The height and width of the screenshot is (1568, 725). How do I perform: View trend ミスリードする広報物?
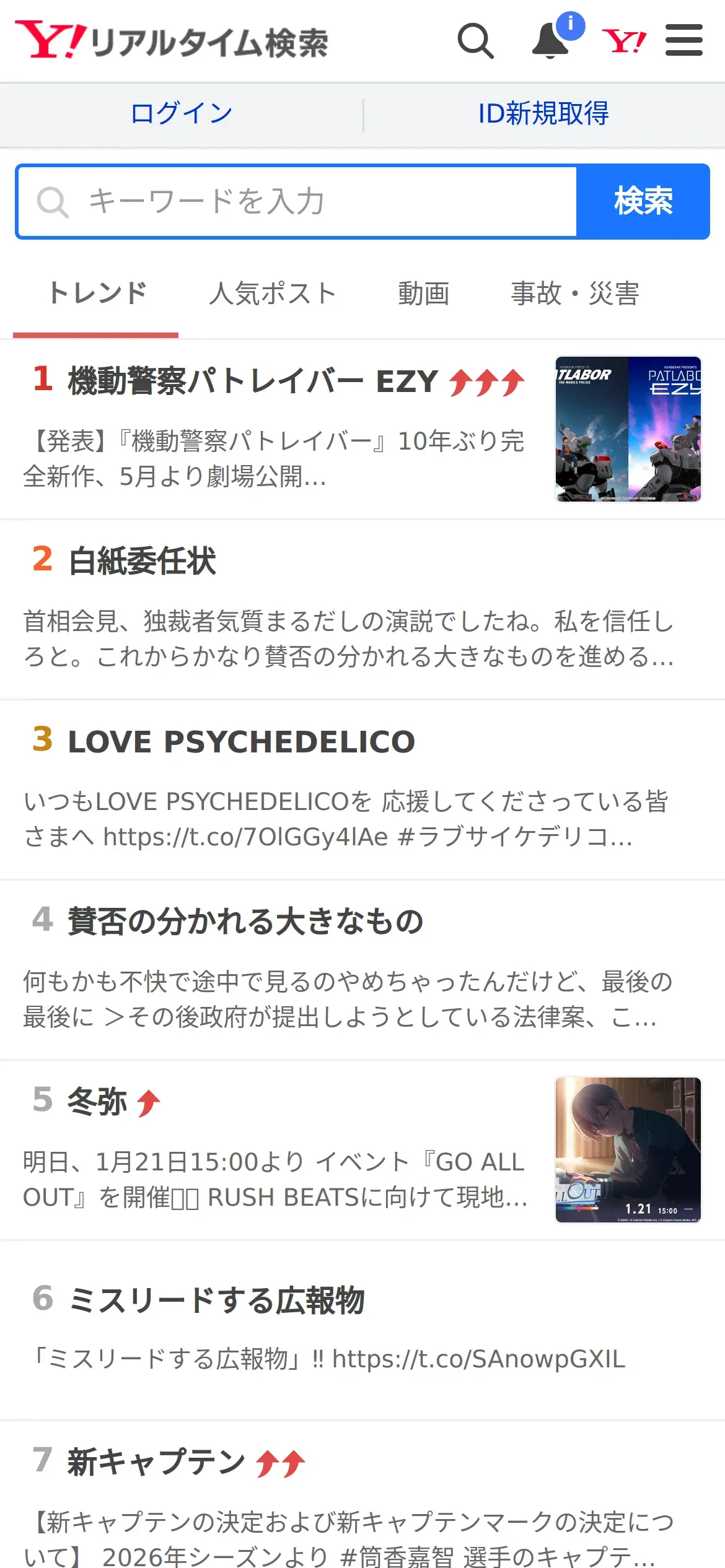pyautogui.click(x=216, y=1299)
